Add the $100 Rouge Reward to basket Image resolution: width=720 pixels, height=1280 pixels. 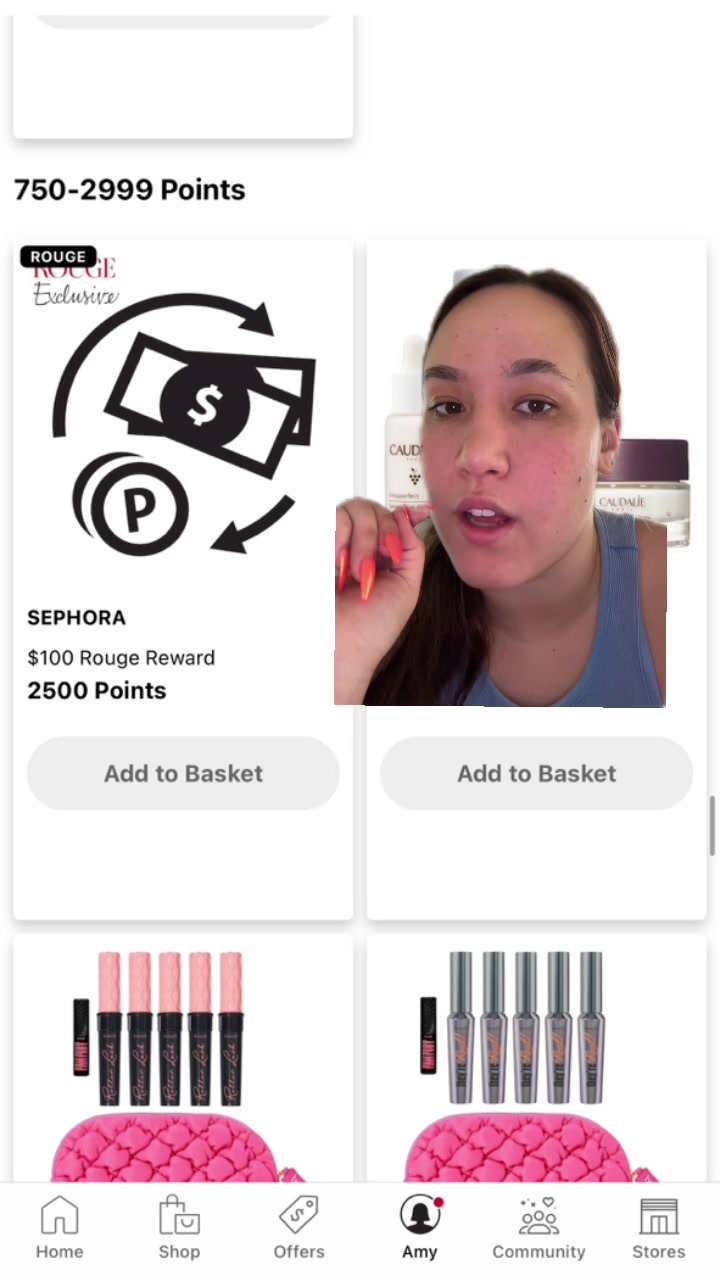pyautogui.click(x=183, y=773)
